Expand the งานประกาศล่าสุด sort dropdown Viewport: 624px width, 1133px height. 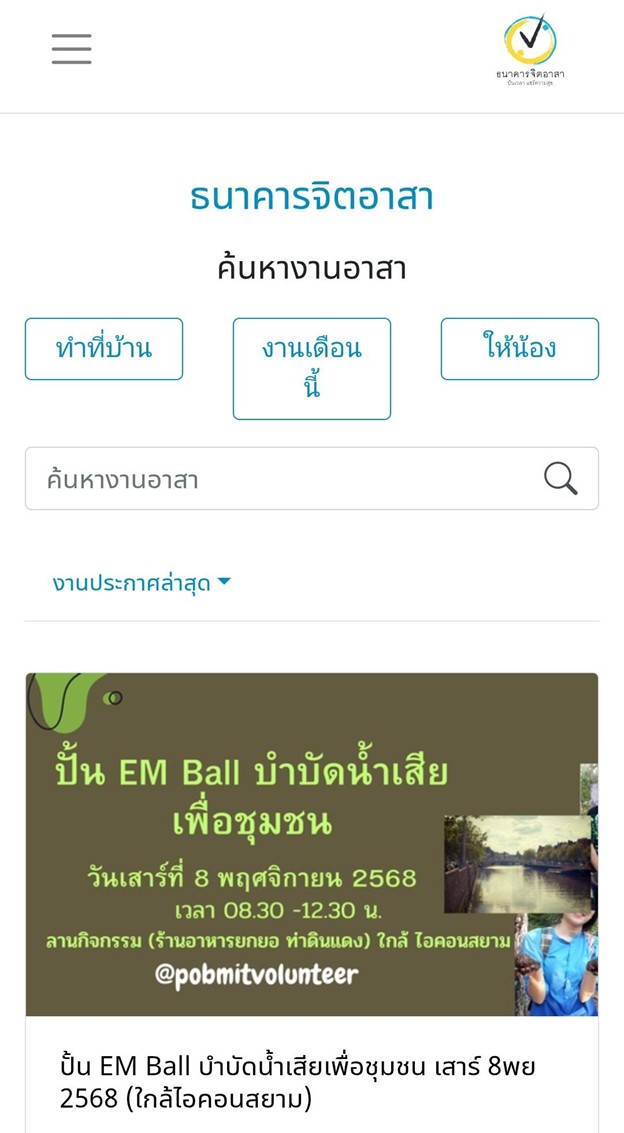141,583
